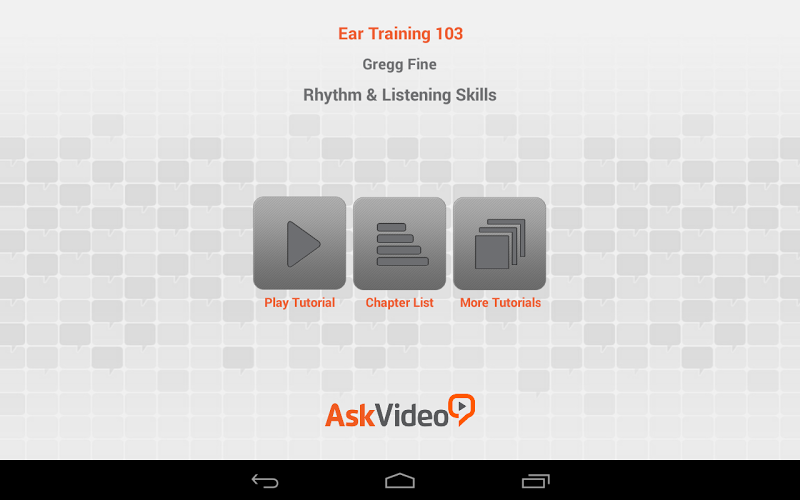Screen dimensions: 800x500
Task: Browse More Tutorials
Action: [499, 244]
